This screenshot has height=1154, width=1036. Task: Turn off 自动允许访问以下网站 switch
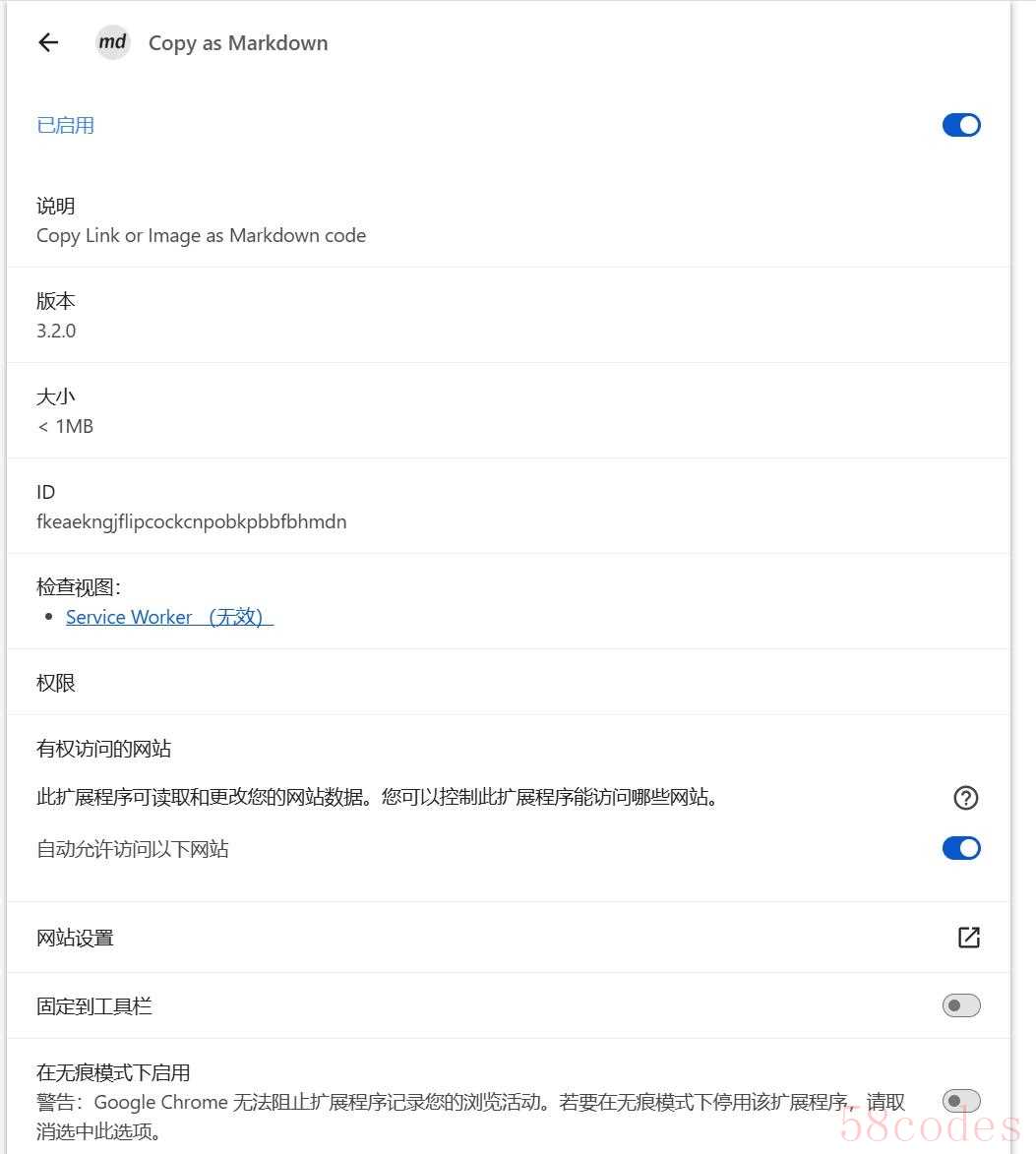coord(961,848)
